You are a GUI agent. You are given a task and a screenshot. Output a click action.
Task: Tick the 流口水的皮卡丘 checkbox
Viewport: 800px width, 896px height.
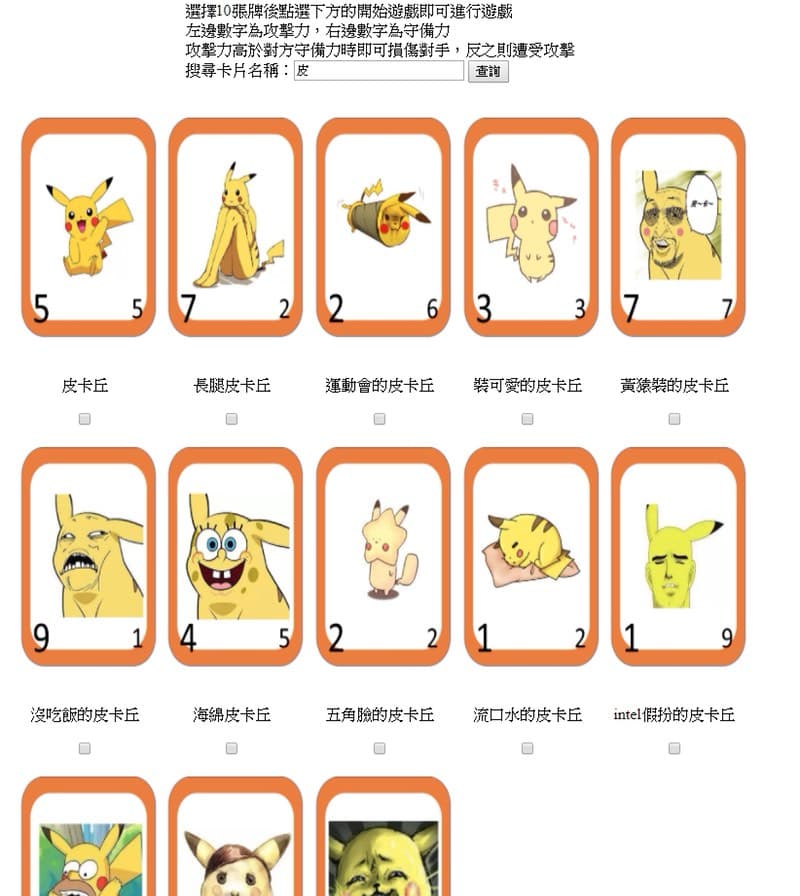pos(527,748)
